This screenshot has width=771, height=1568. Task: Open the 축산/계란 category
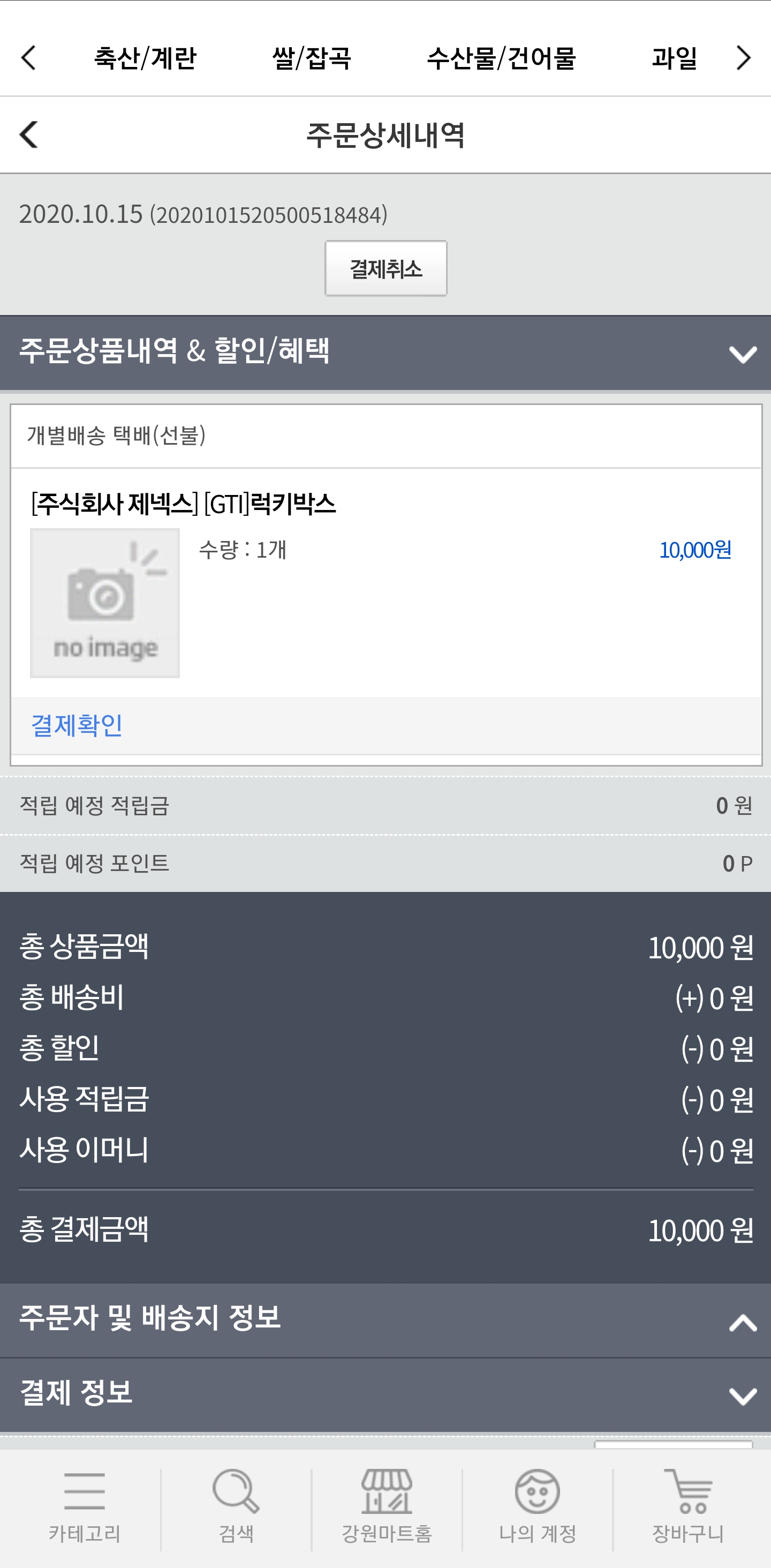pos(145,58)
